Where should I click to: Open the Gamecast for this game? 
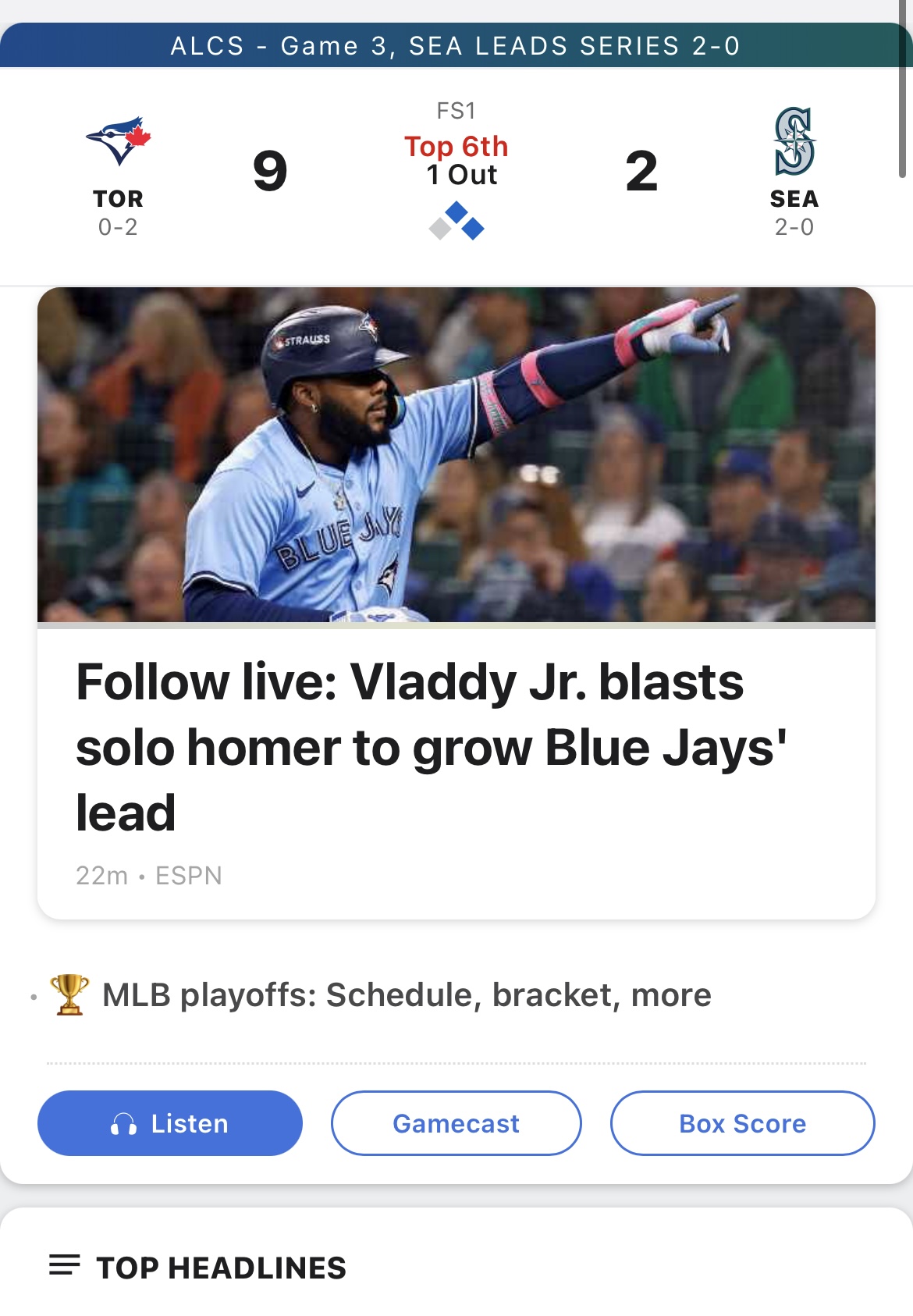tap(456, 1123)
